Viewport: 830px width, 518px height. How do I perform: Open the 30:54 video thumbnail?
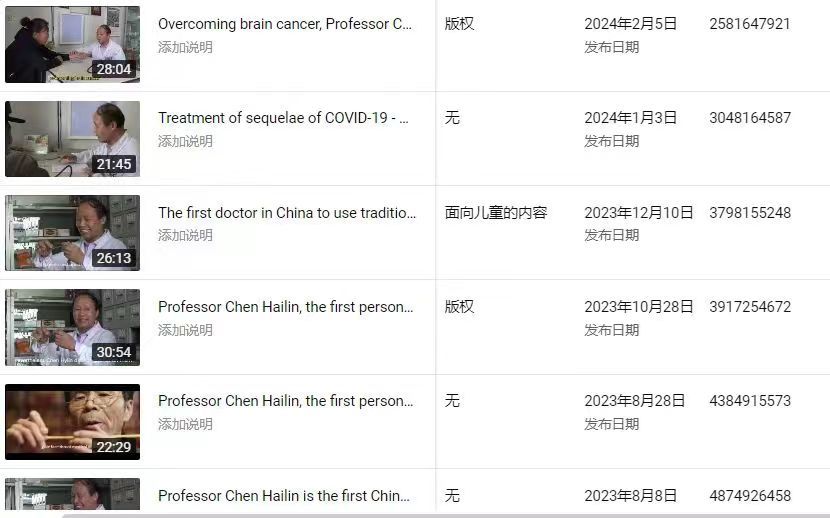pos(72,327)
